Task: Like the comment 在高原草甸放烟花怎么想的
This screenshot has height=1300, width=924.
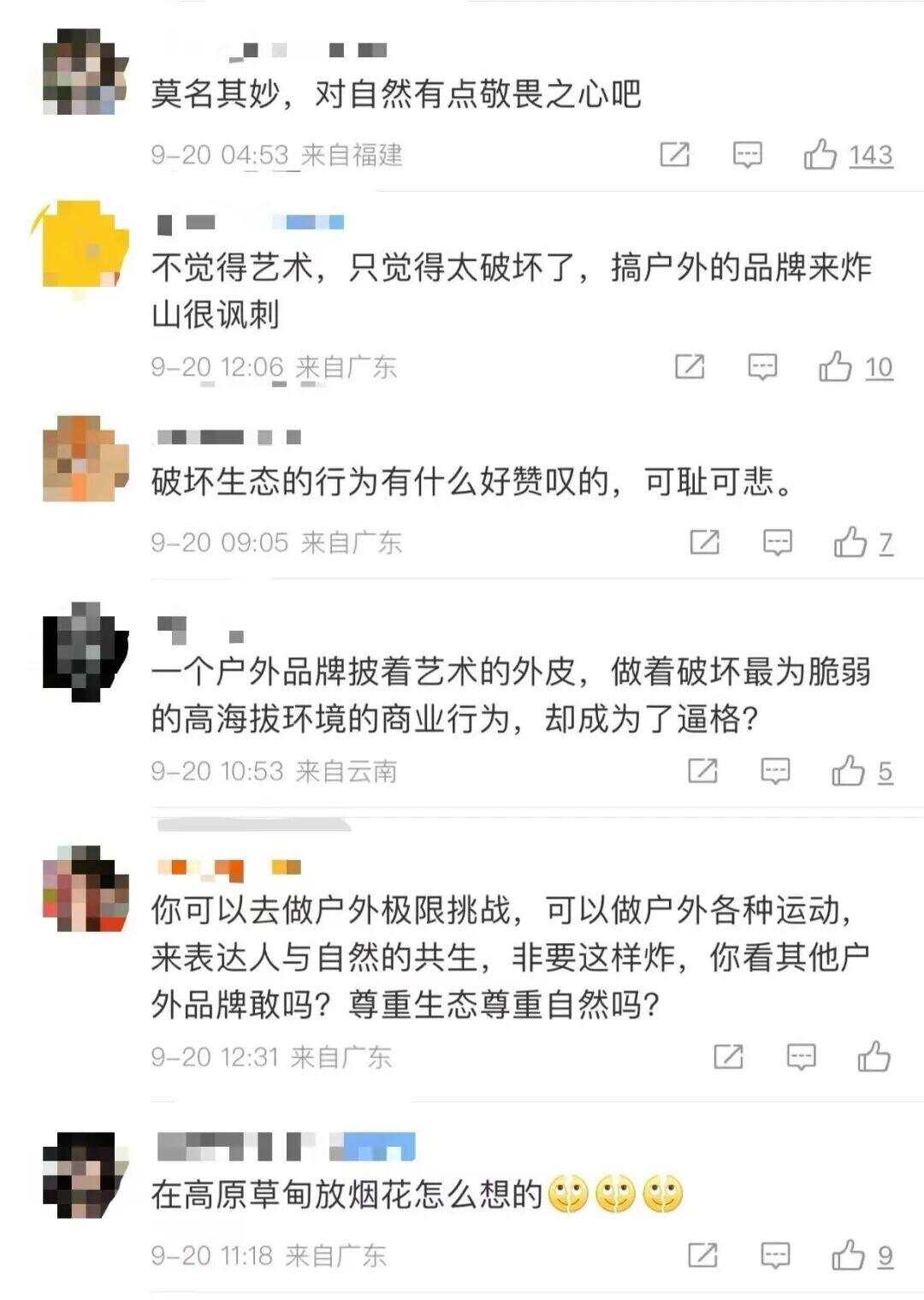Action: click(x=848, y=1255)
